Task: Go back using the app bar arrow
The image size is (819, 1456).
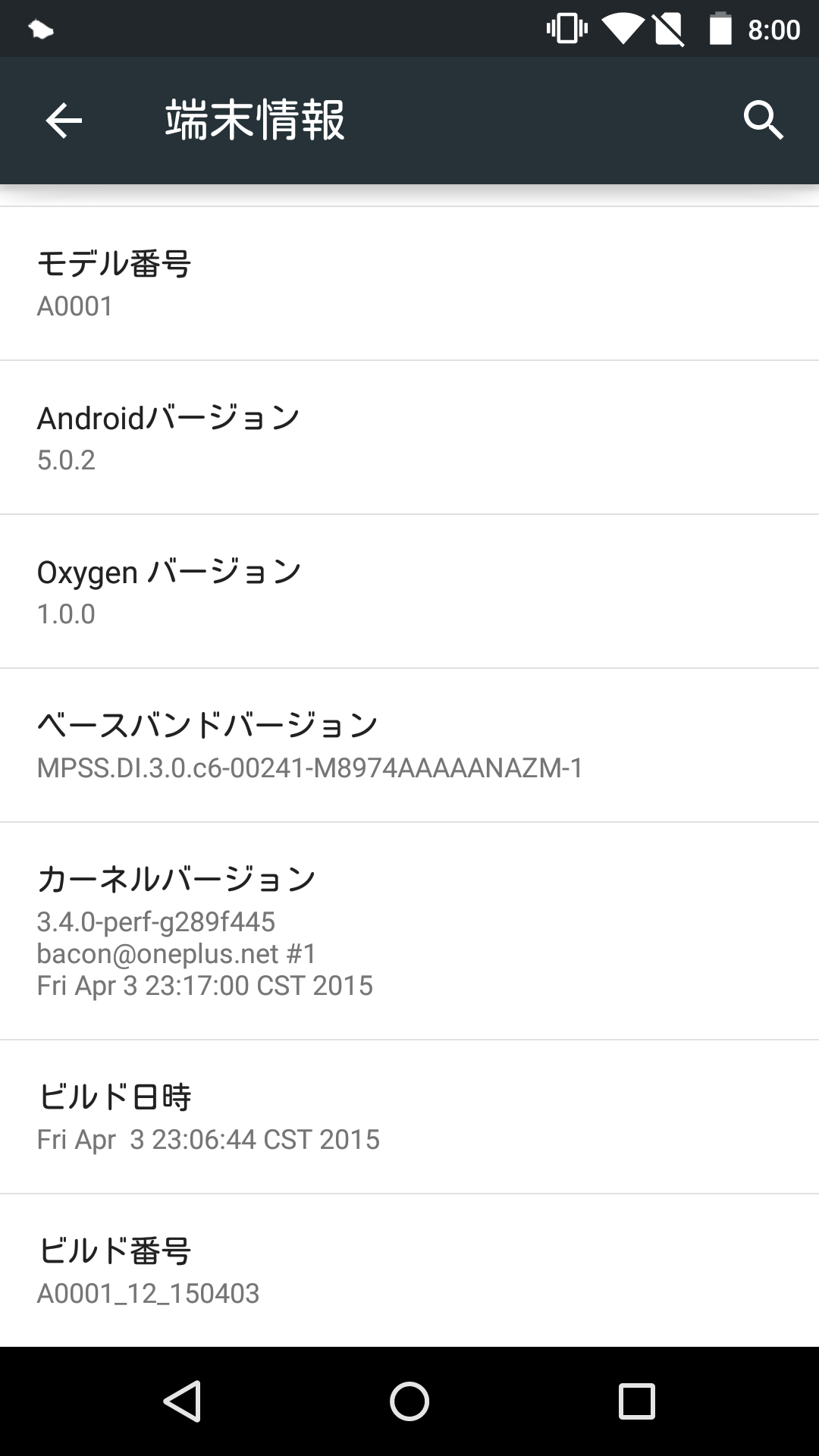Action: click(x=64, y=121)
